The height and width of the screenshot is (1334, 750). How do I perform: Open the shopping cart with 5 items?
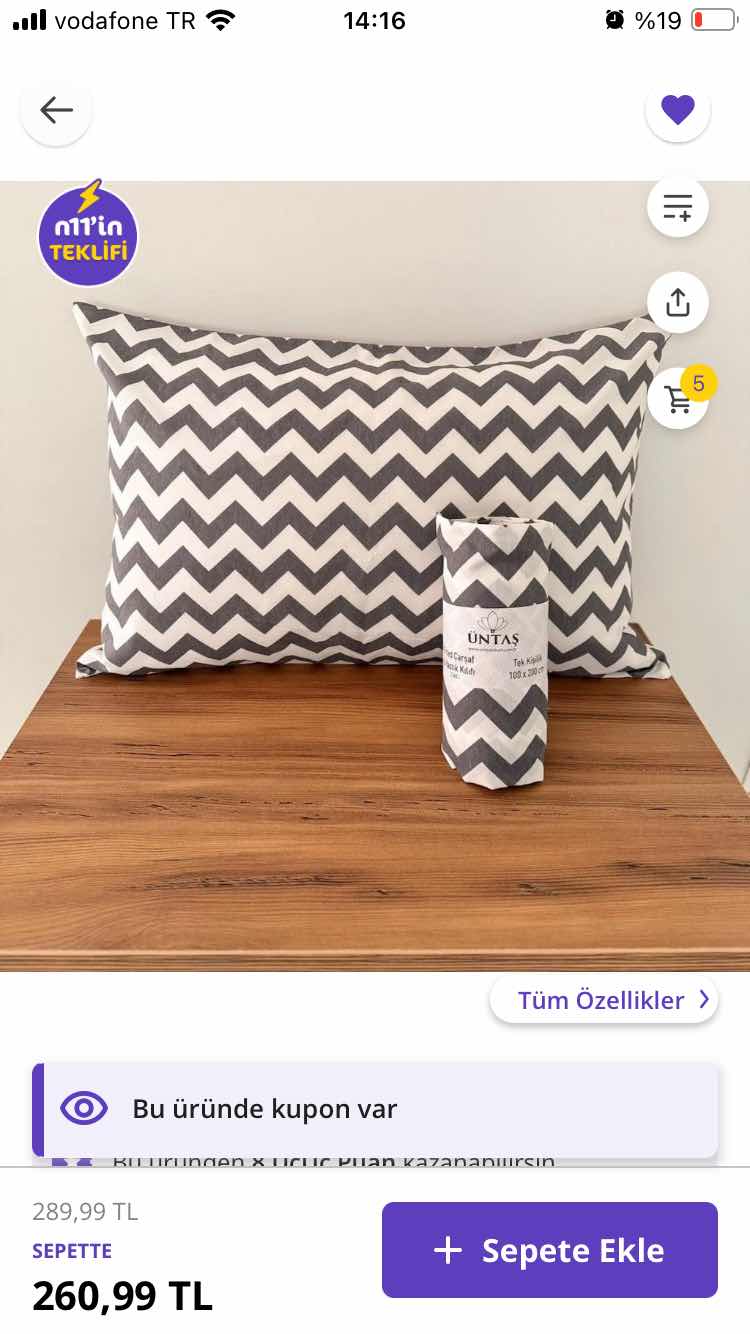click(x=679, y=398)
